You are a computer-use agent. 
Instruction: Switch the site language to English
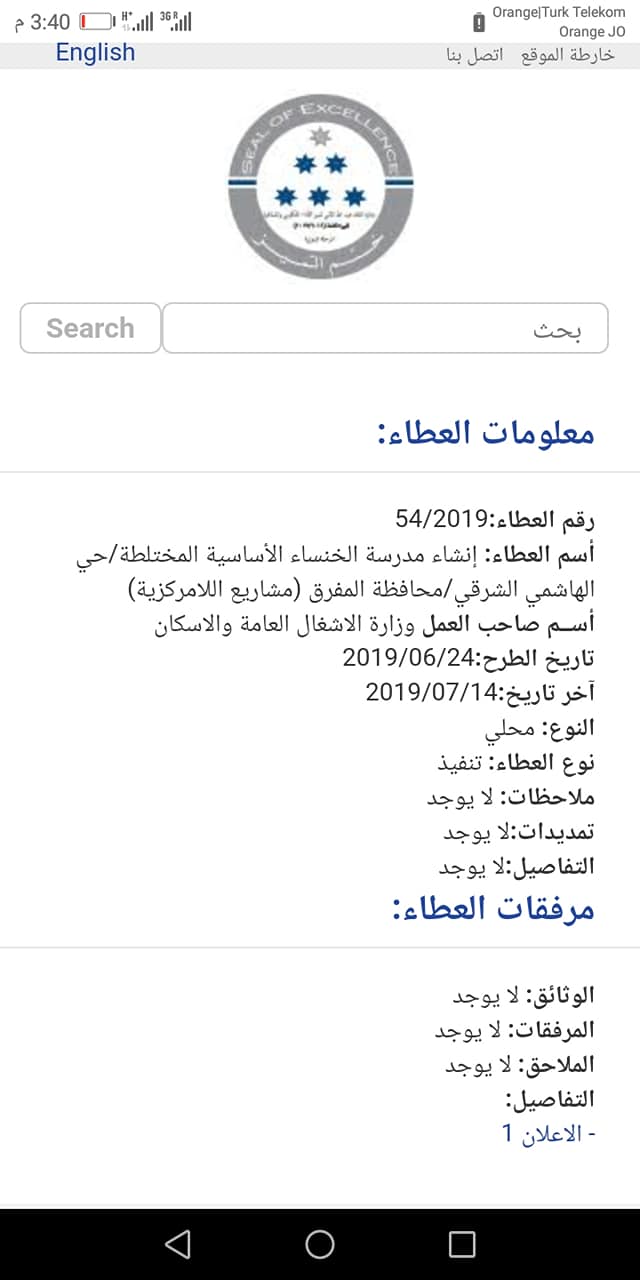pos(95,53)
